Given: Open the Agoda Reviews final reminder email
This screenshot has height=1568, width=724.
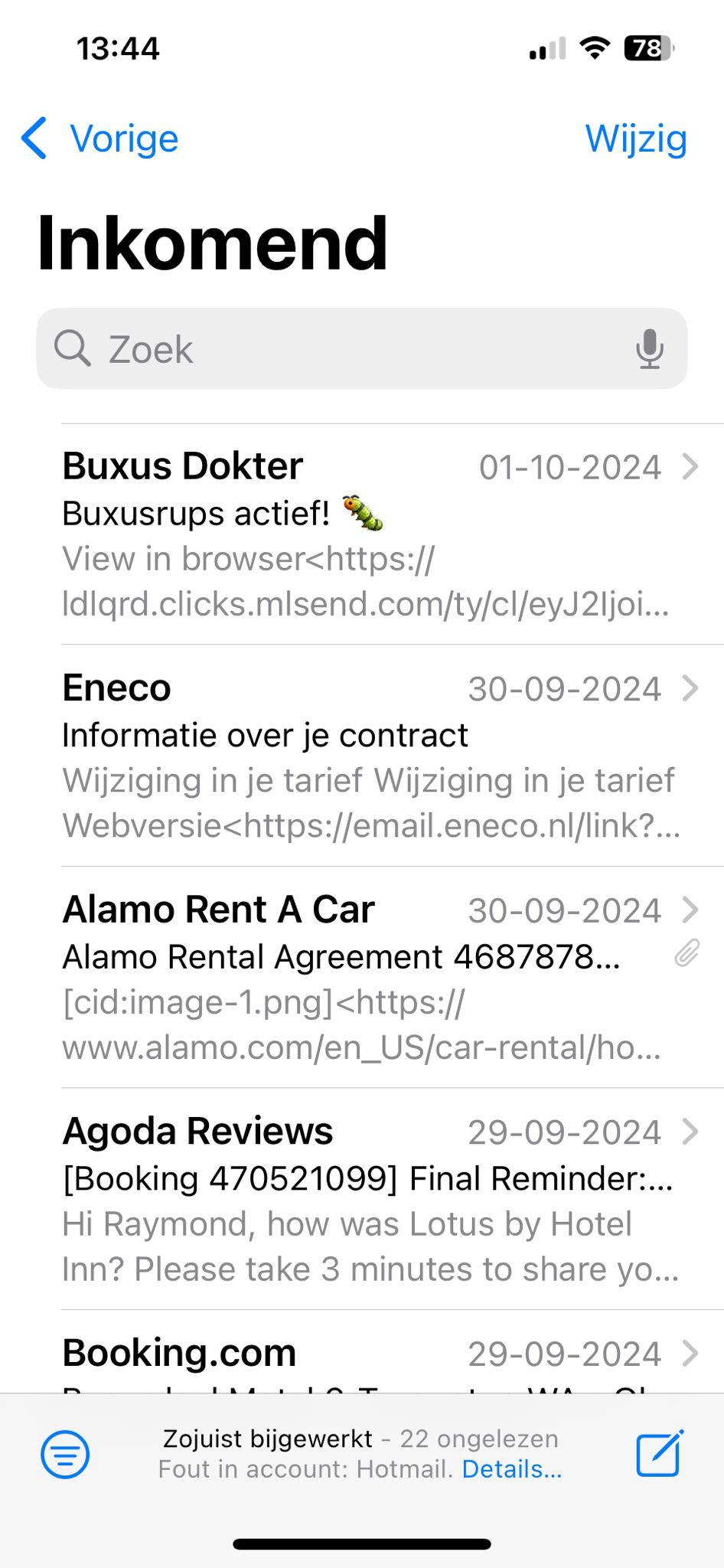Looking at the screenshot, I should [380, 1199].
